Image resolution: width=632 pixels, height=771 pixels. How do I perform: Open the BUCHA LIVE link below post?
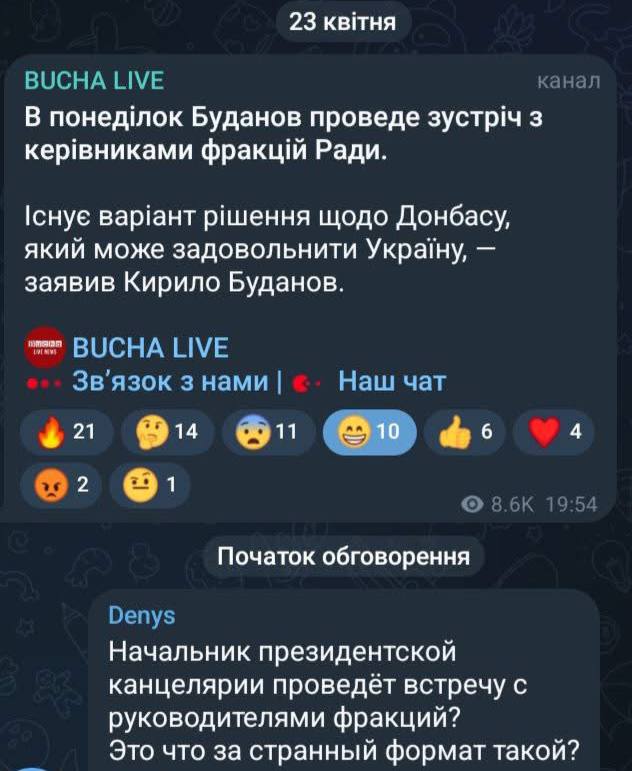click(151, 348)
